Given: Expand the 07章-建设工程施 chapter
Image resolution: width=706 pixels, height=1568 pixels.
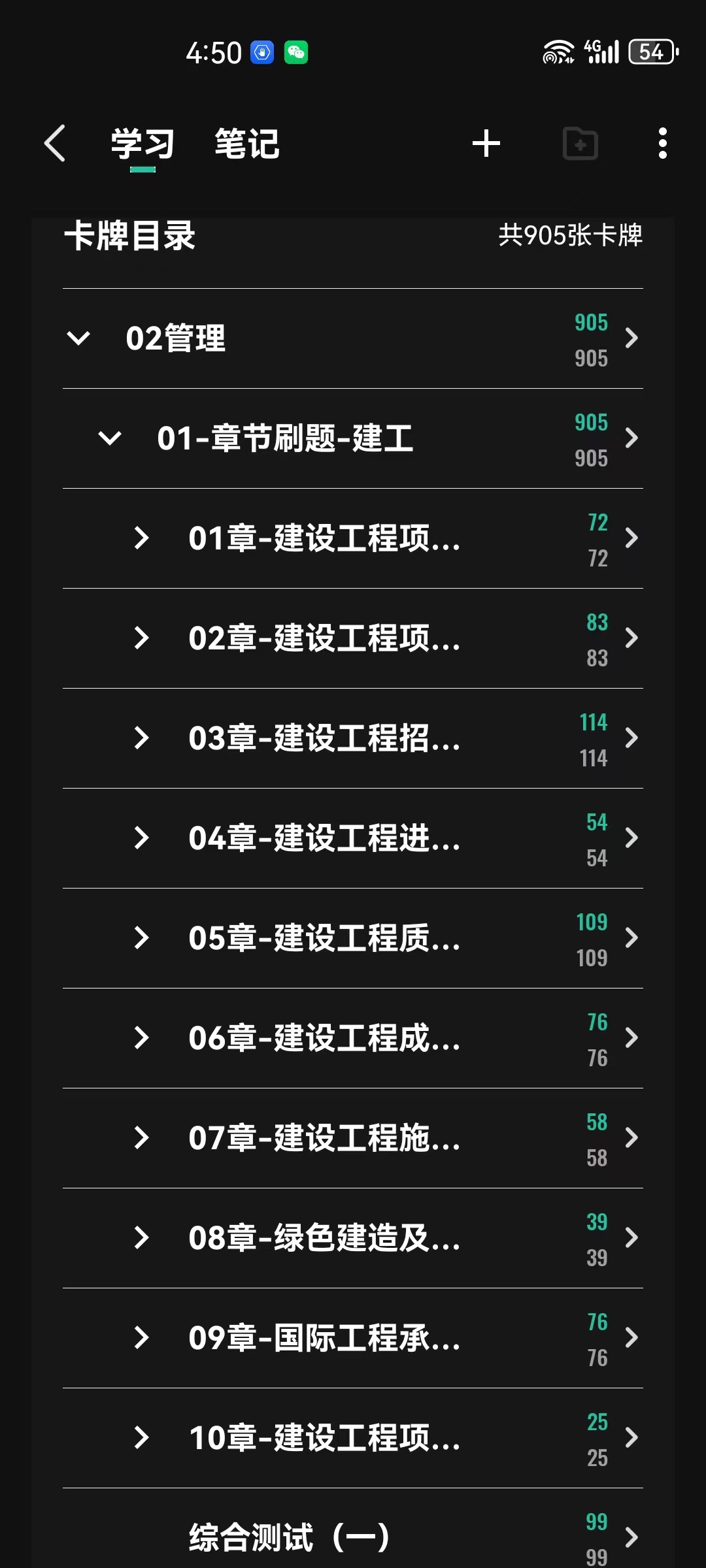Looking at the screenshot, I should pos(141,1138).
